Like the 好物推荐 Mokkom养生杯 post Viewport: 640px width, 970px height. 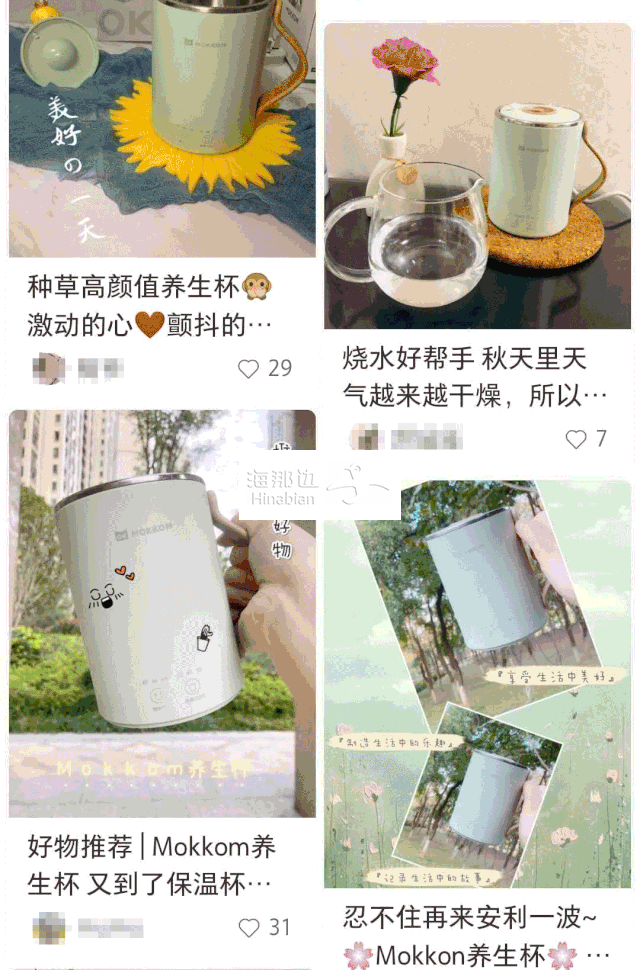[249, 928]
